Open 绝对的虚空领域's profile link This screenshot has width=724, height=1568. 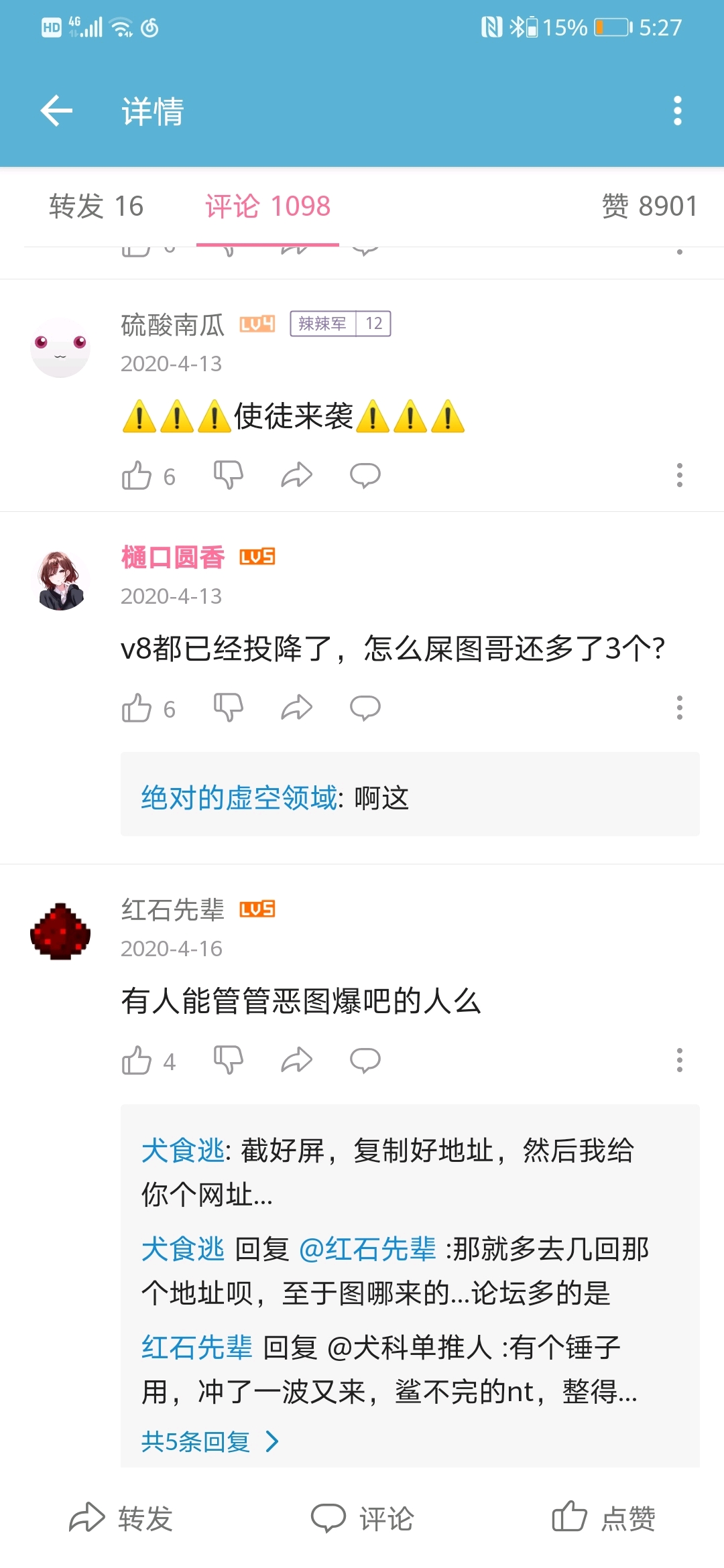(x=239, y=798)
